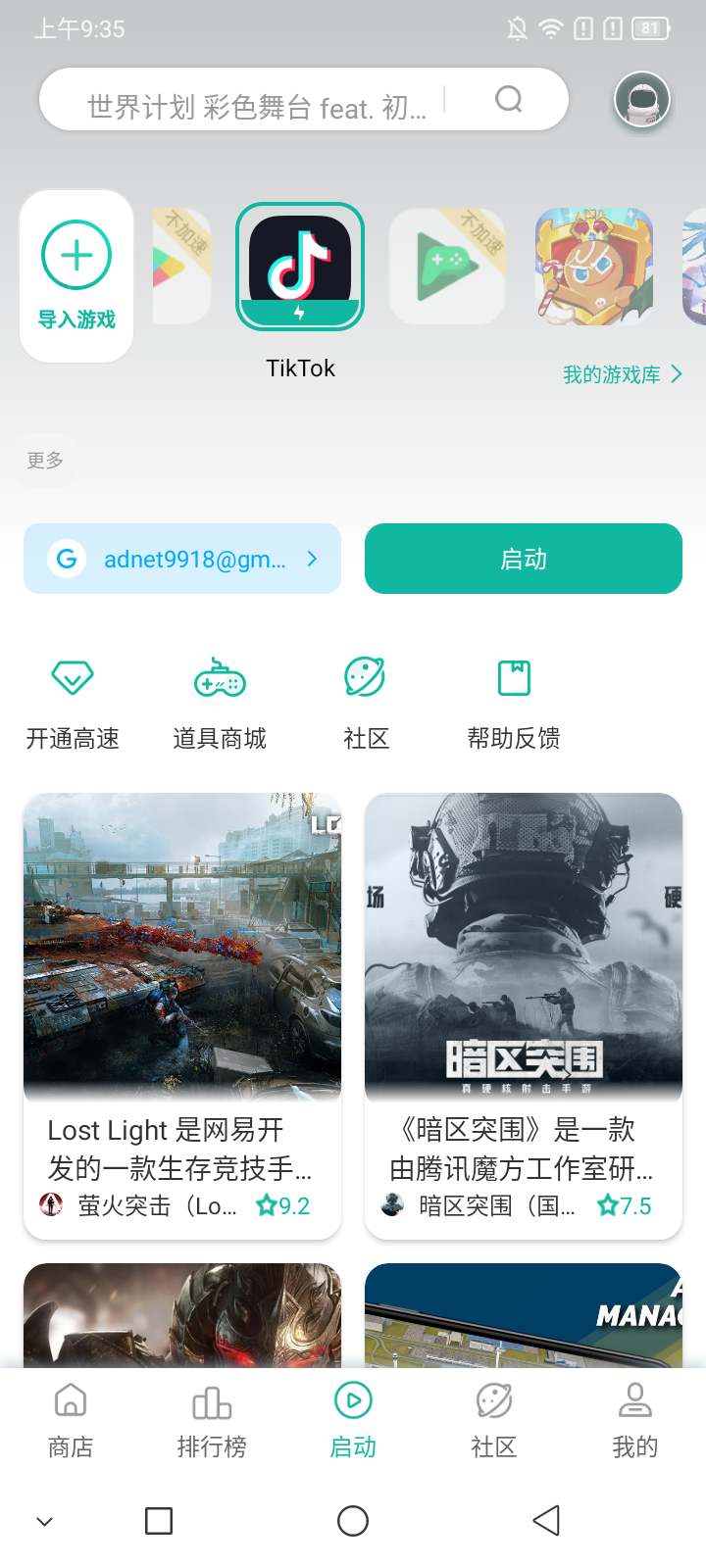Tap the magnifier search icon
The width and height of the screenshot is (706, 1568).
tap(508, 99)
